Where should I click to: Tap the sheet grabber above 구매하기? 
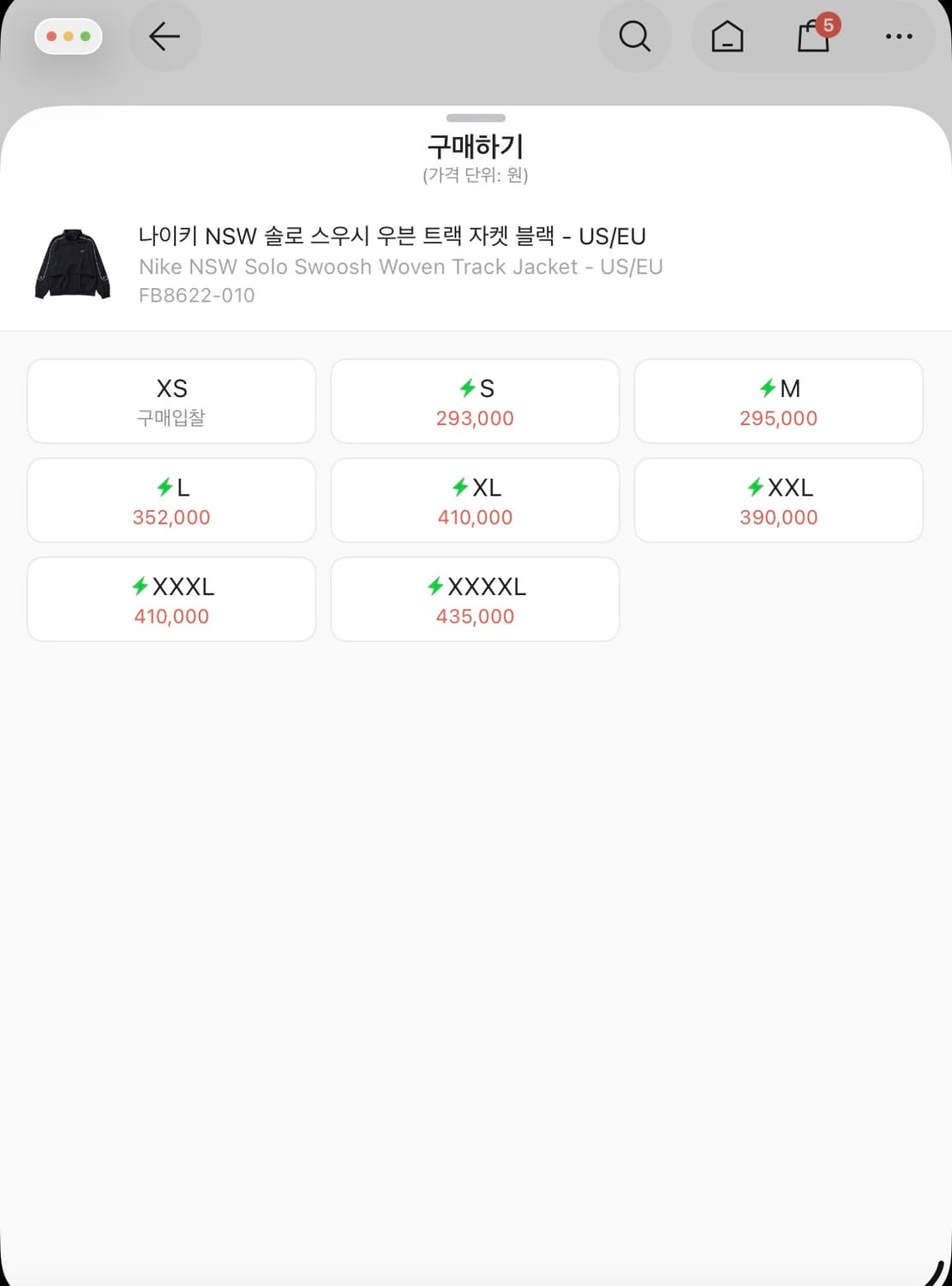[x=476, y=118]
